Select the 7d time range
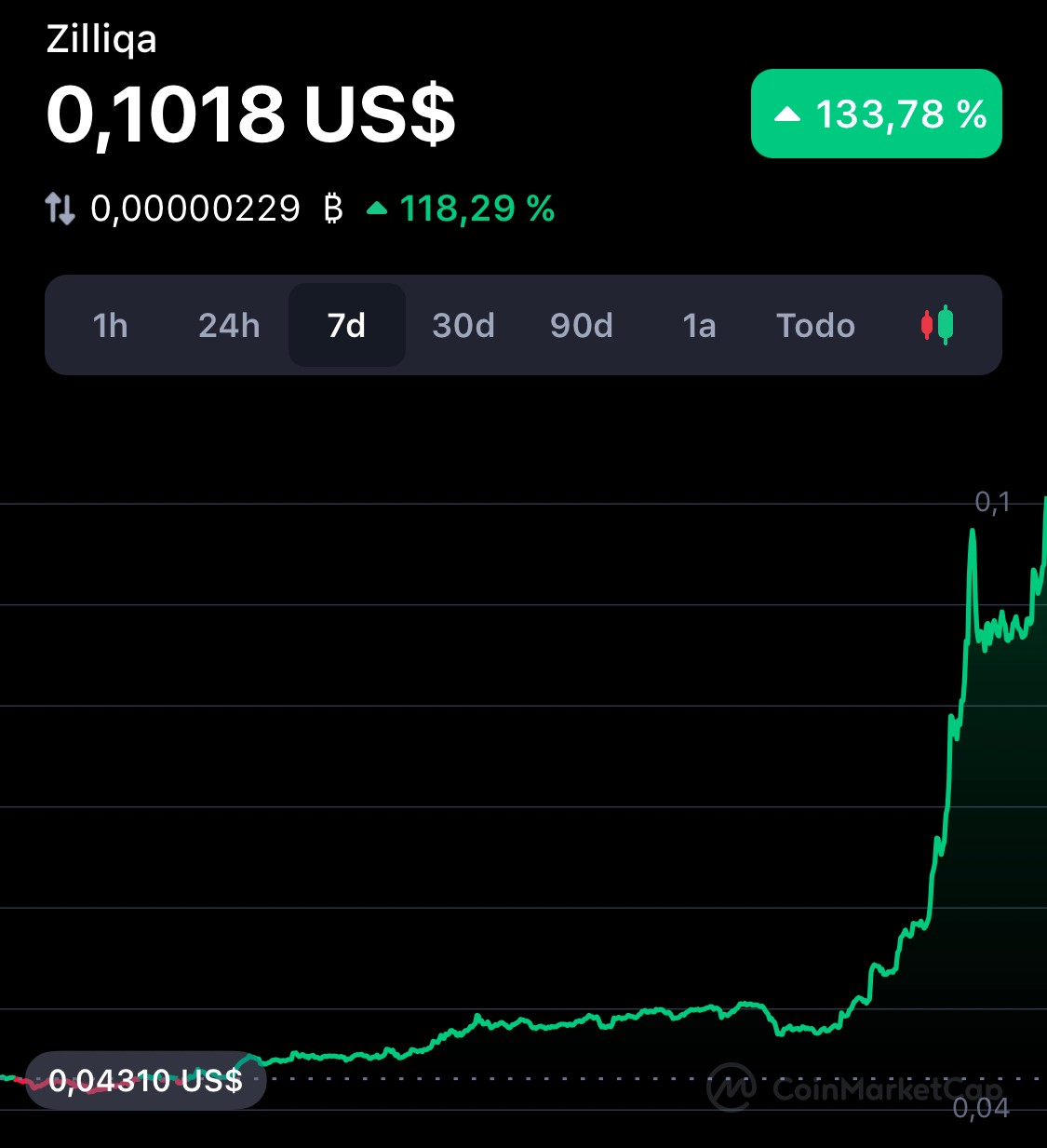Screen dimensions: 1047x1148 [x=347, y=326]
